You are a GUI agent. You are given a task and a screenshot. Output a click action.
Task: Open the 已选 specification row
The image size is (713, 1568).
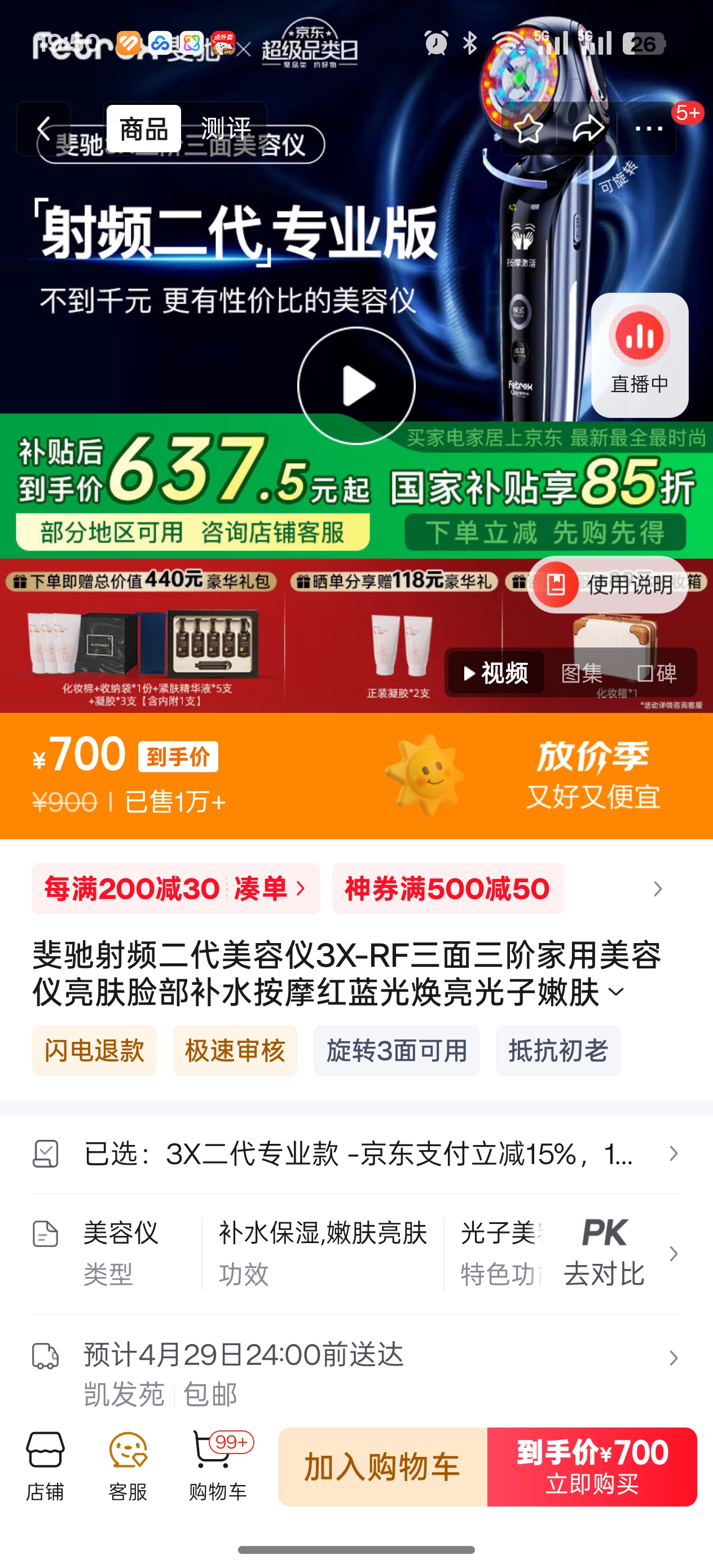[356, 1153]
